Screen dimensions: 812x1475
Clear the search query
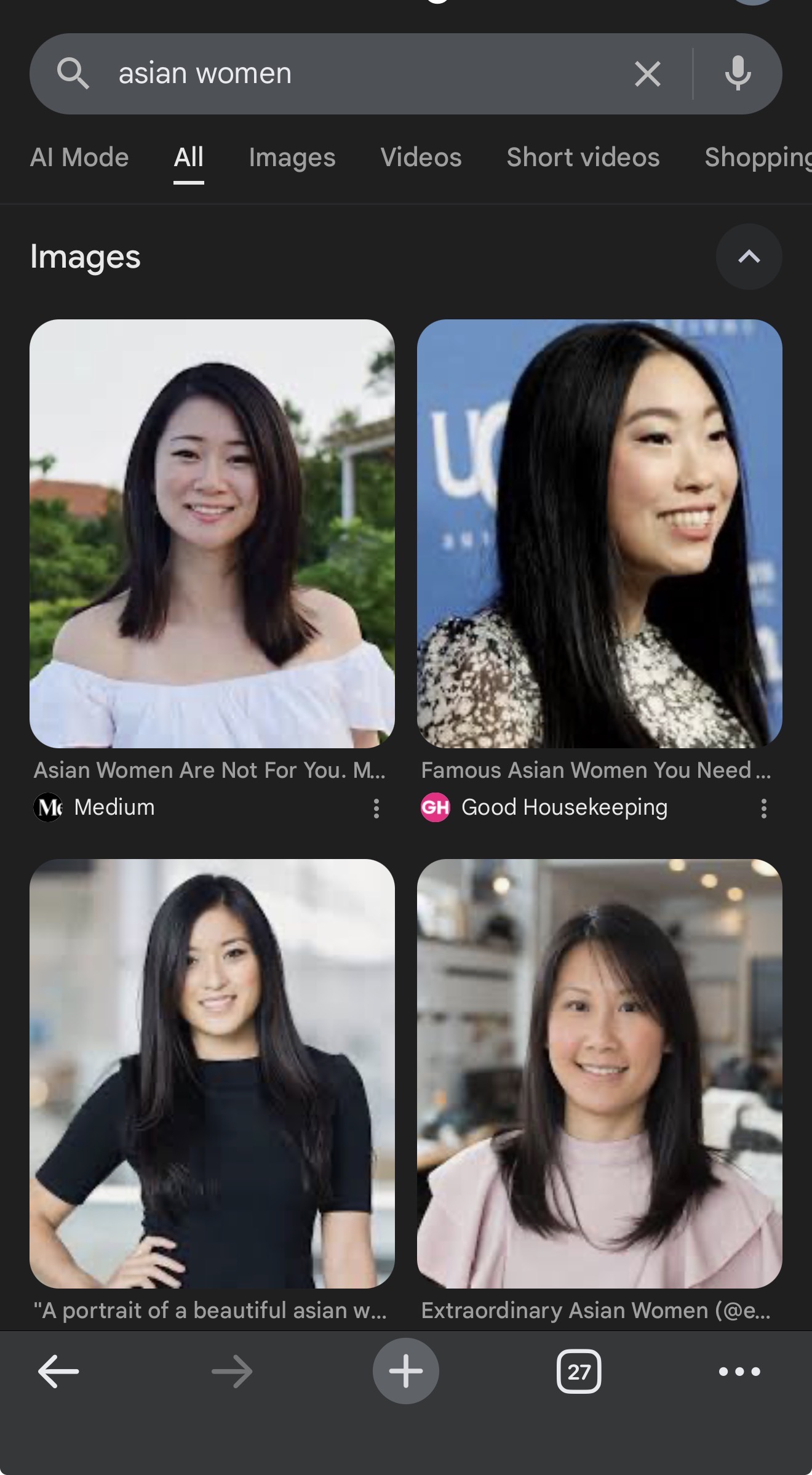[x=647, y=74]
